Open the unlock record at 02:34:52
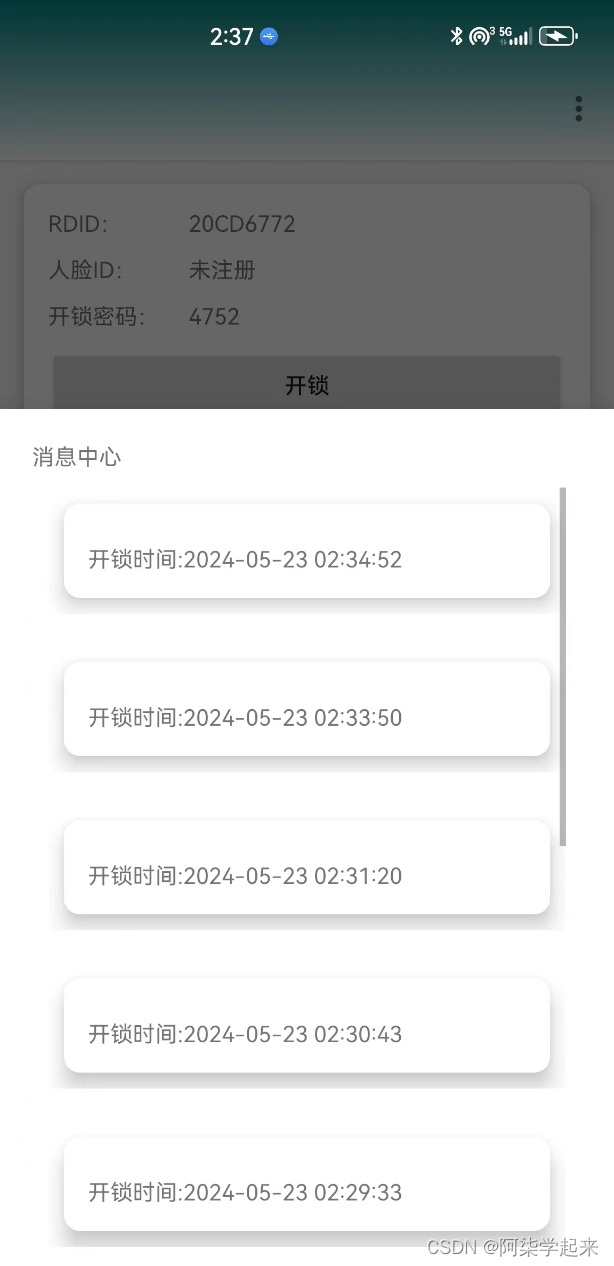This screenshot has width=614, height=1266. coord(307,551)
